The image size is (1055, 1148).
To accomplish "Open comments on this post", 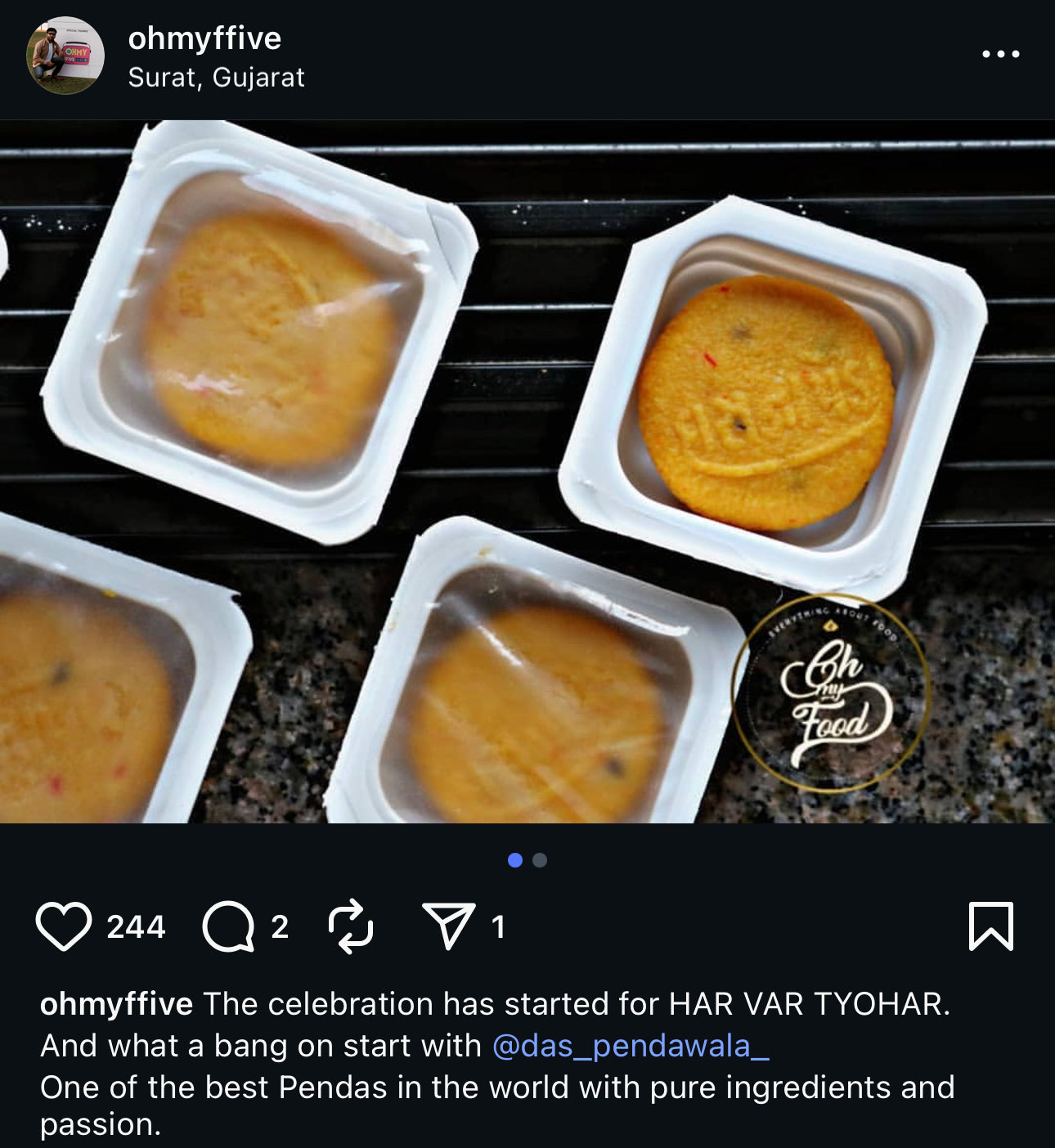I will coord(228,926).
